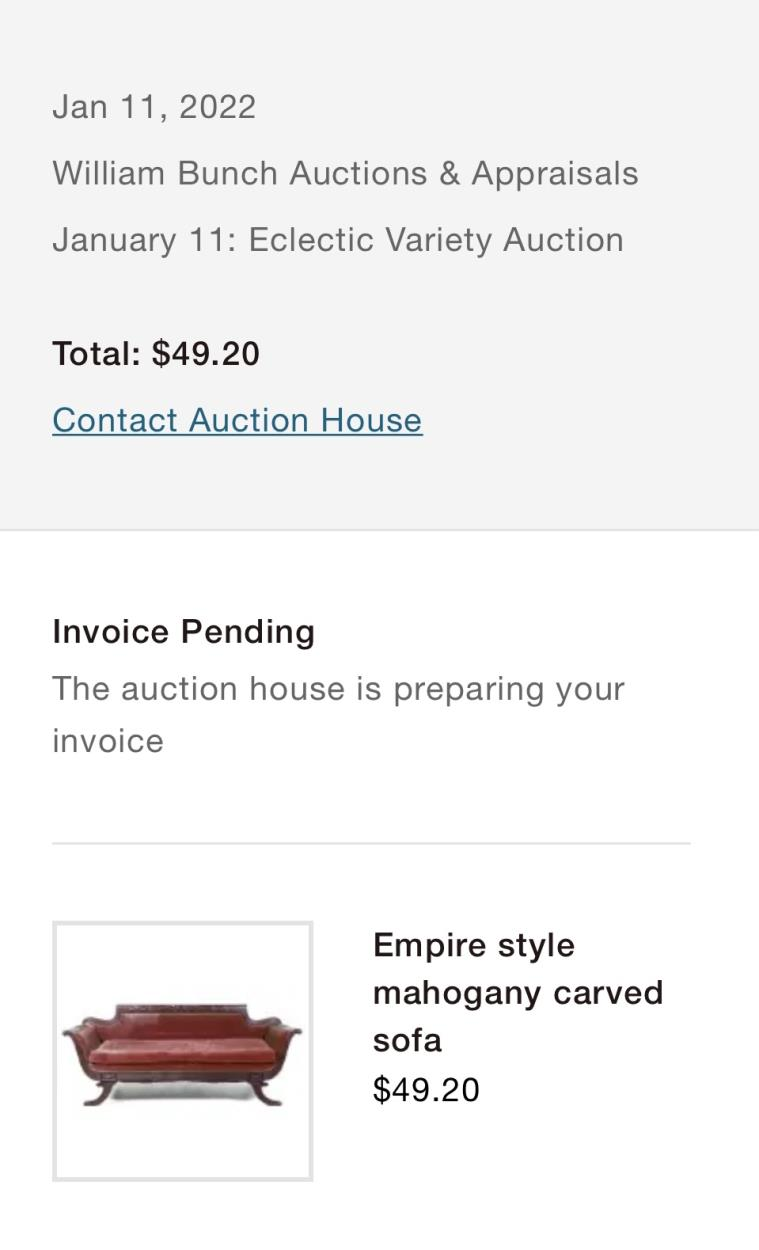Tap the Contact Auction House link

pyautogui.click(x=237, y=420)
